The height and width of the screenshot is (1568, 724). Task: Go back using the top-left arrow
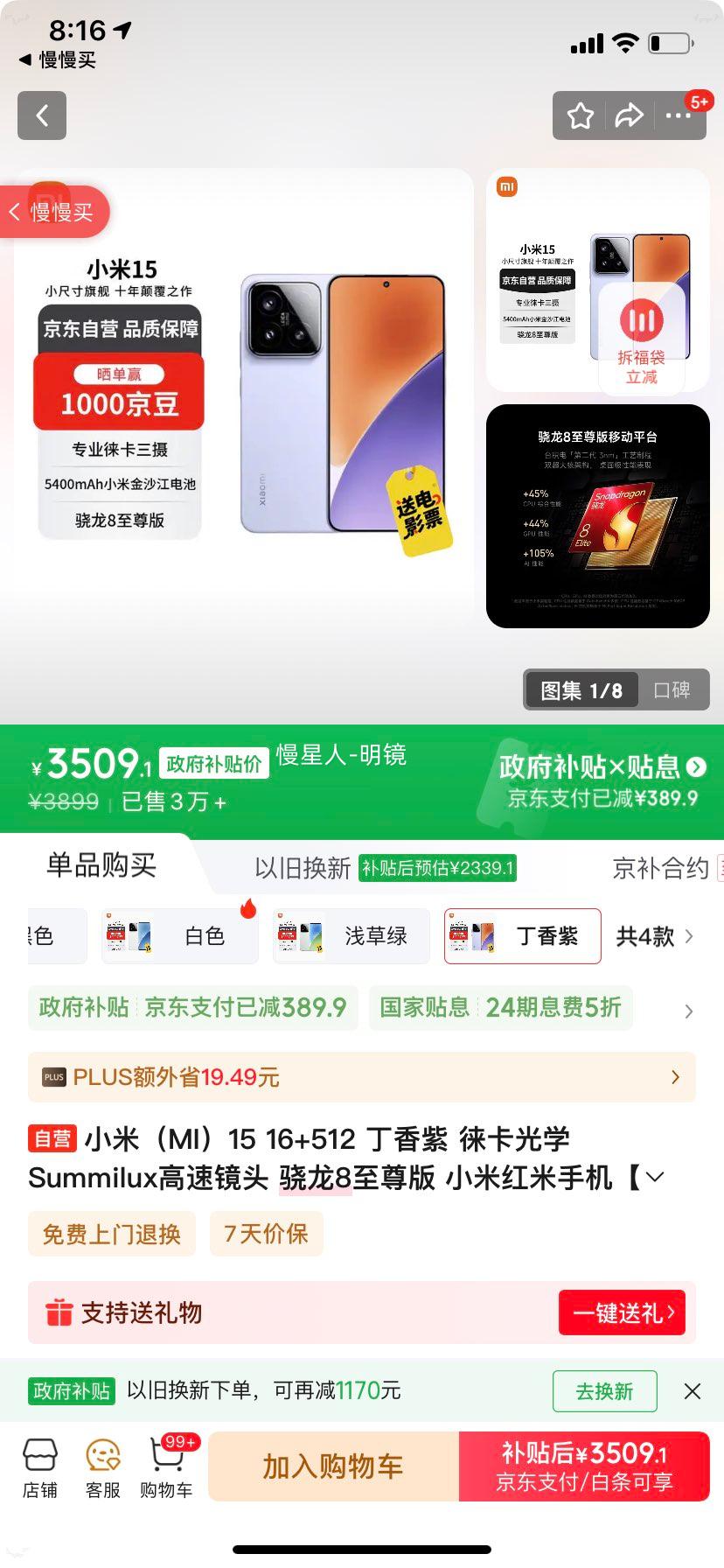point(41,115)
